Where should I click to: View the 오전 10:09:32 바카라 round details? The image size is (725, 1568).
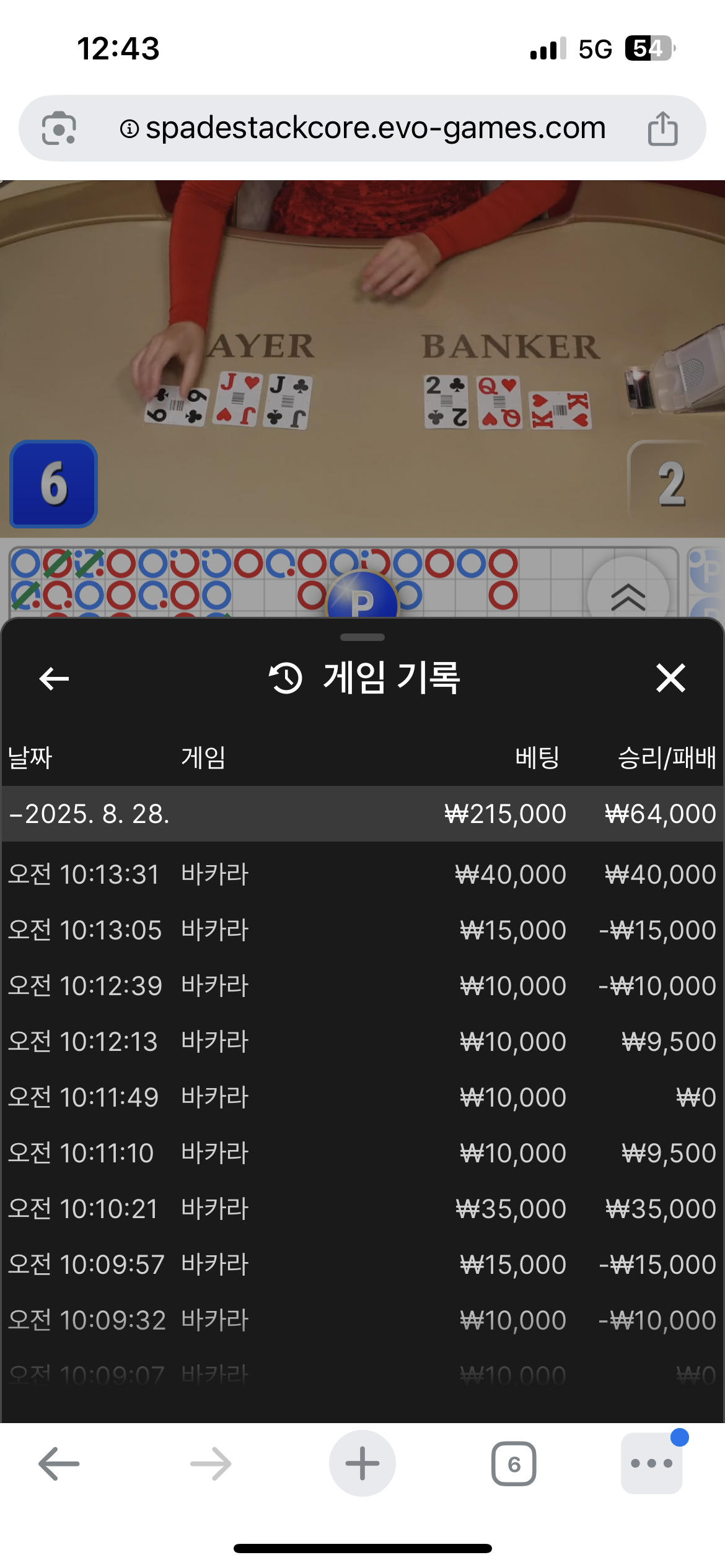tap(362, 1320)
